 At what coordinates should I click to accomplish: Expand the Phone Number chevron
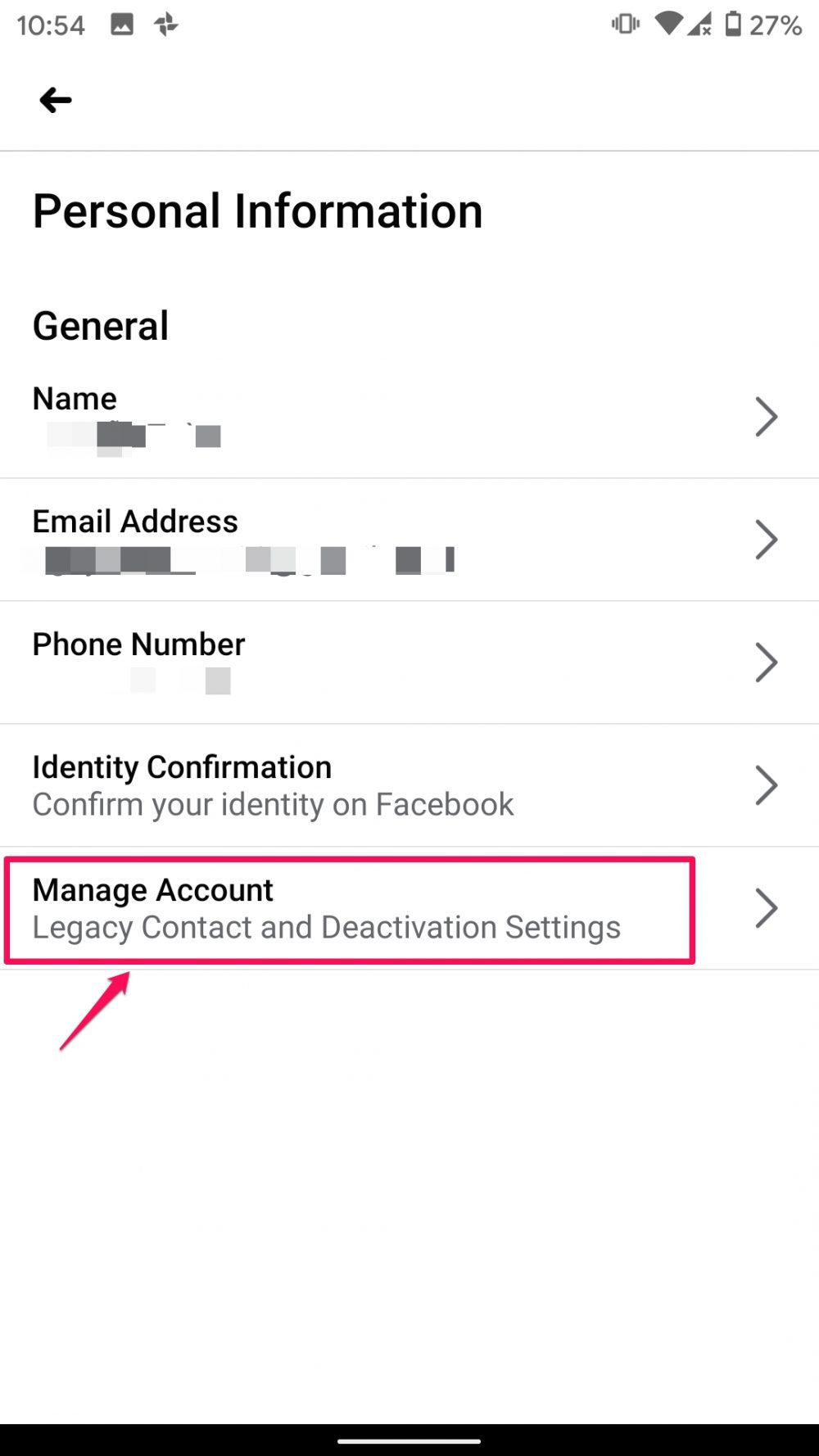767,662
